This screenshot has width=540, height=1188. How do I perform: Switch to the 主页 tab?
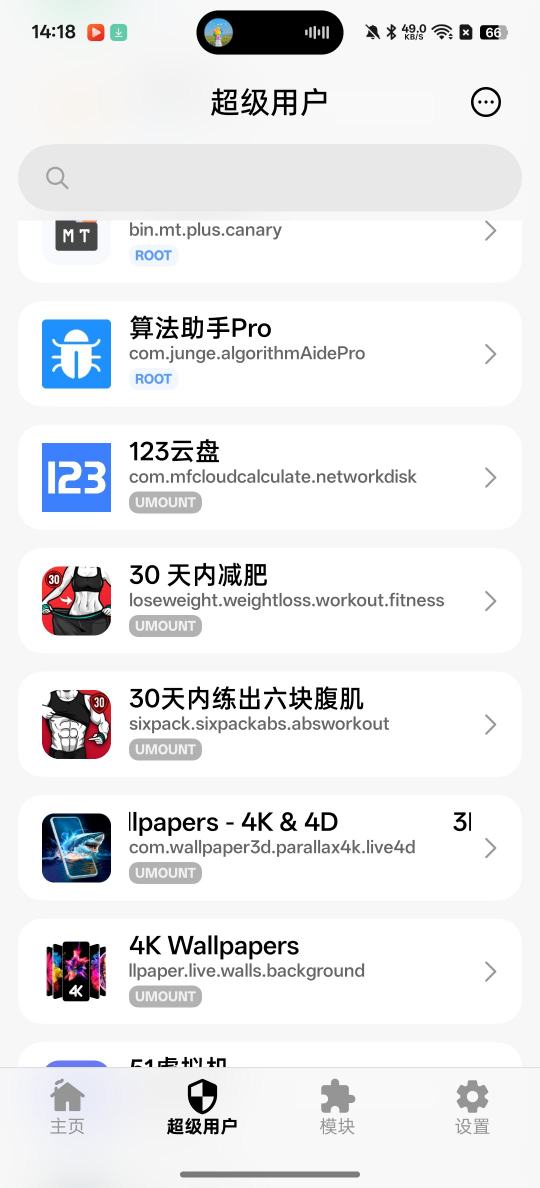click(67, 1107)
